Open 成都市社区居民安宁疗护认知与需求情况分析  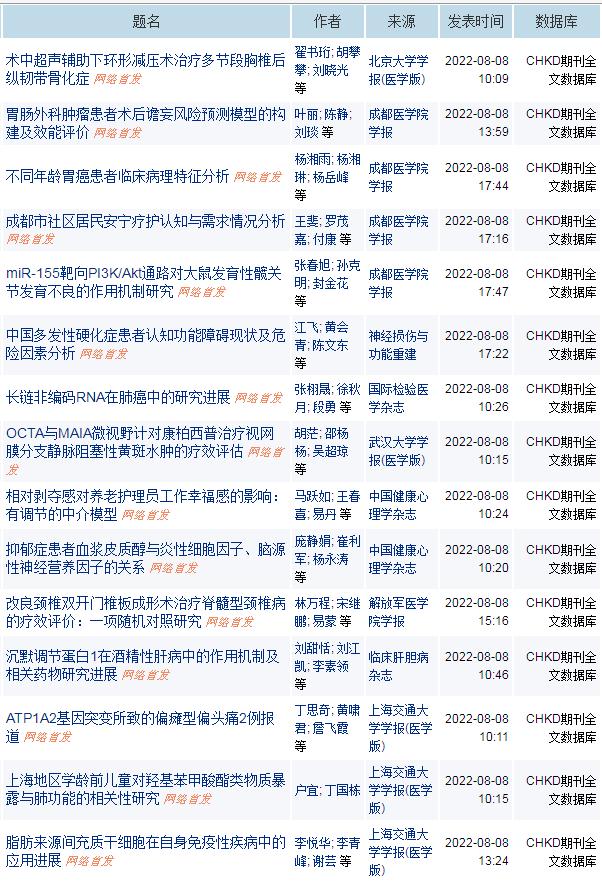tap(145, 220)
